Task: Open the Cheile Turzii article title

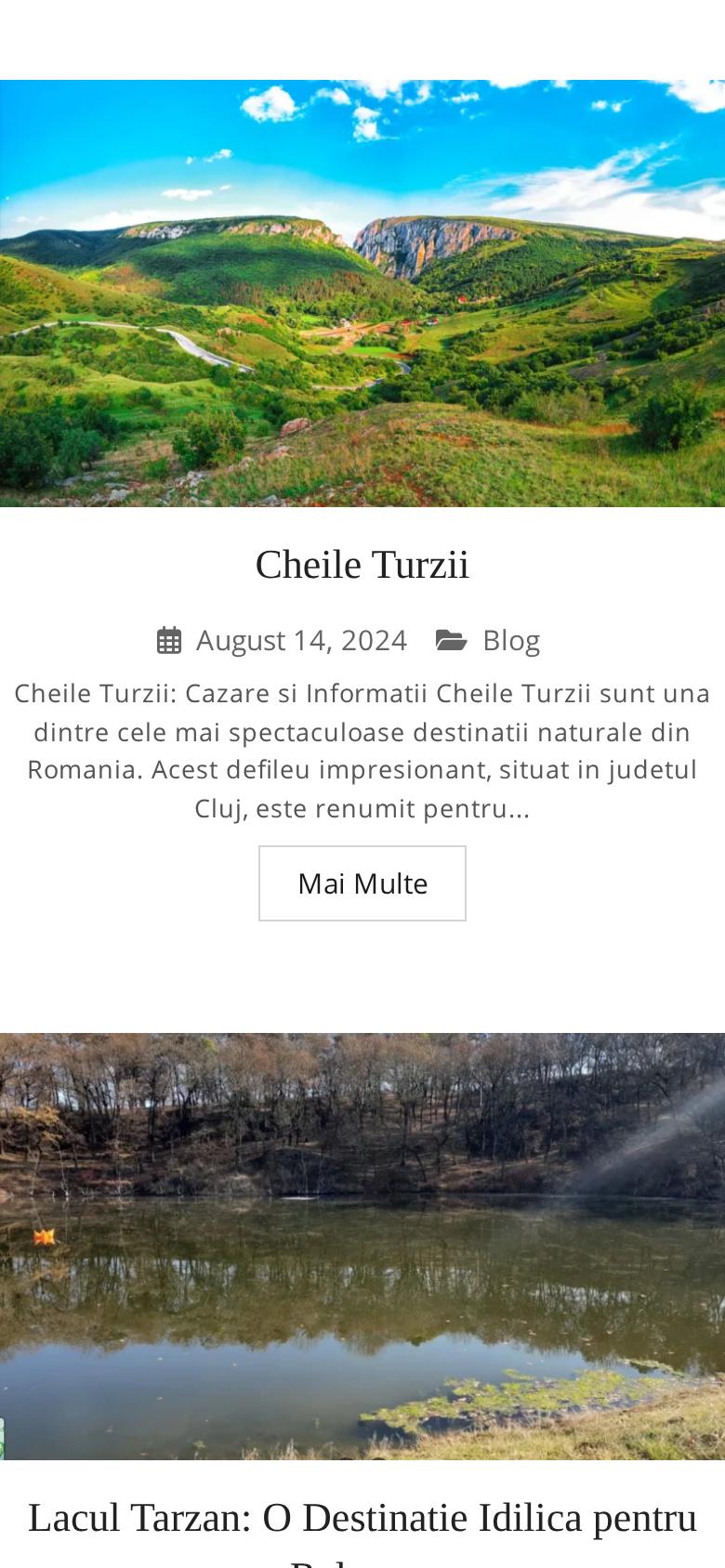Action: point(362,565)
